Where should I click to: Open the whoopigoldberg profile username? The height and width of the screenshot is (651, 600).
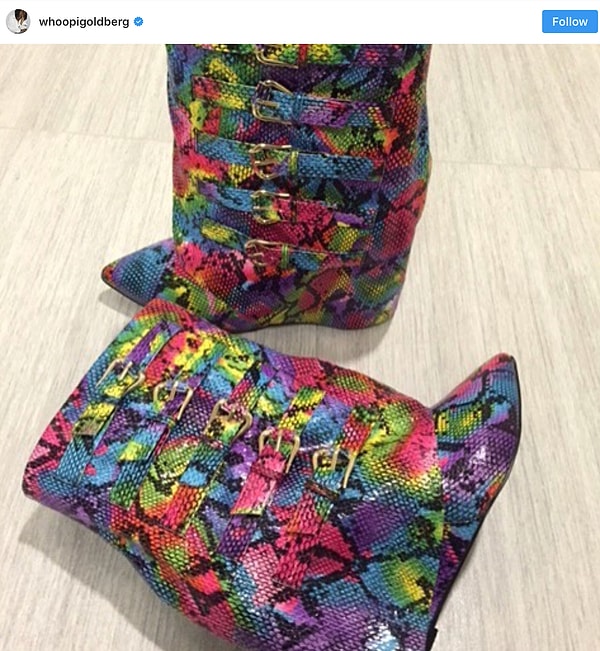(84, 21)
